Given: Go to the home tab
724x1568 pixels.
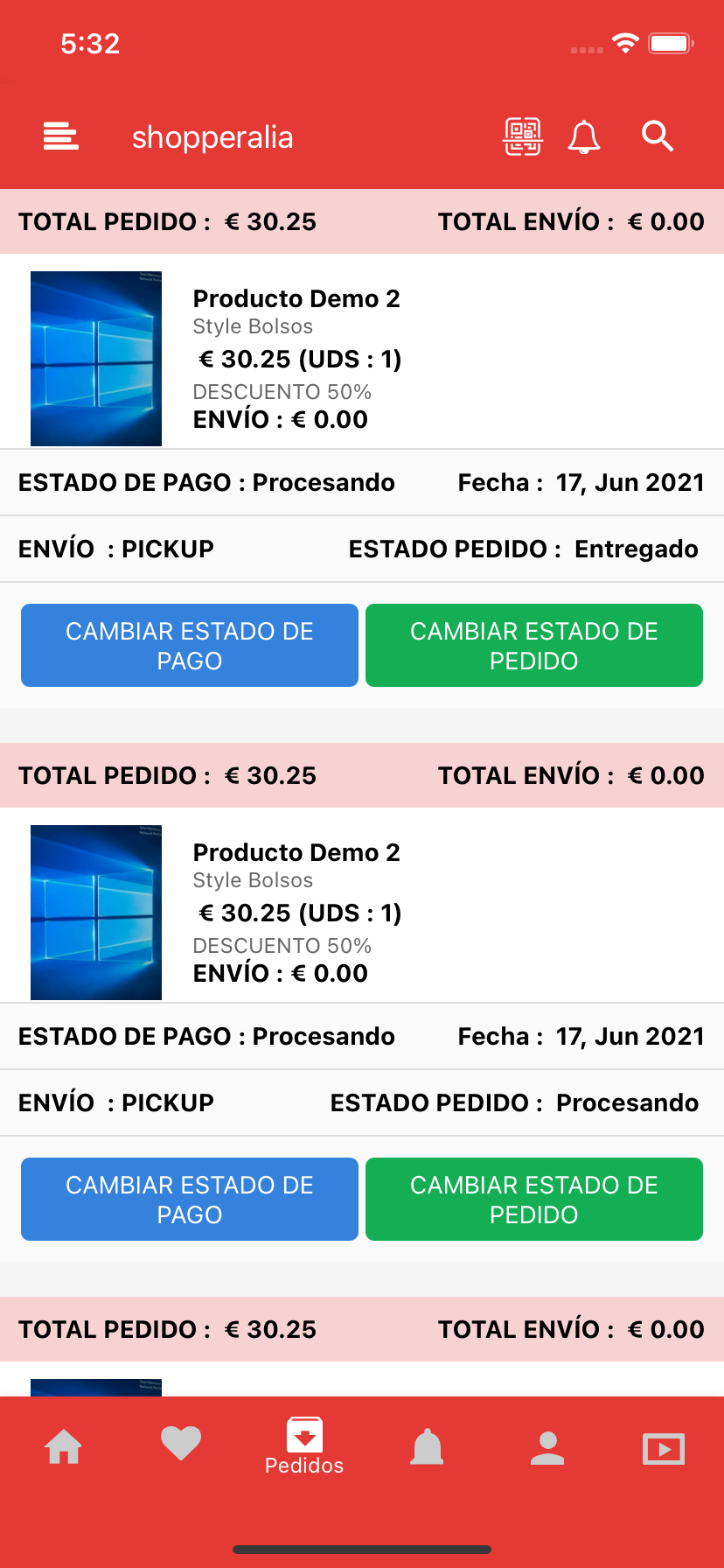Looking at the screenshot, I should pyautogui.click(x=63, y=1446).
